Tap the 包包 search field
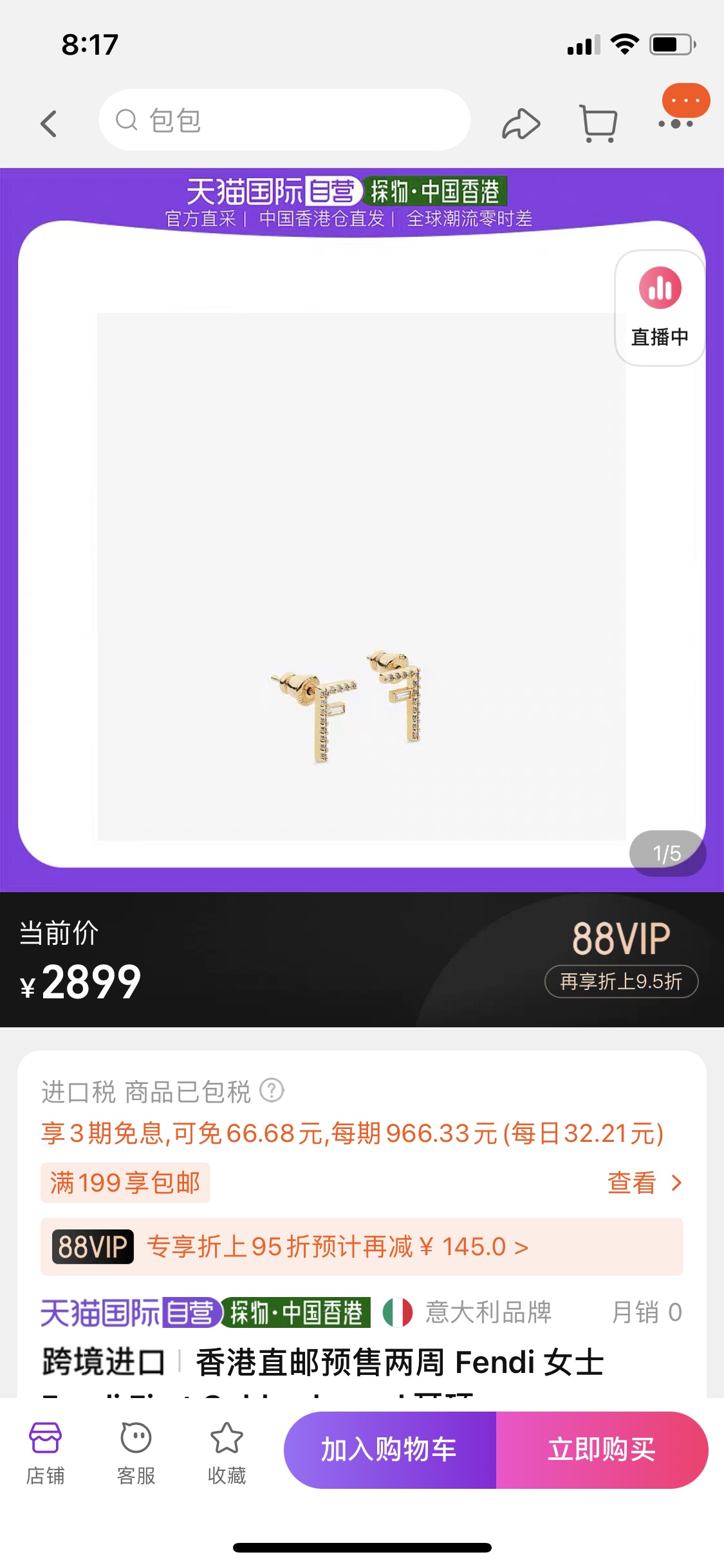The image size is (724, 1568). [x=284, y=120]
